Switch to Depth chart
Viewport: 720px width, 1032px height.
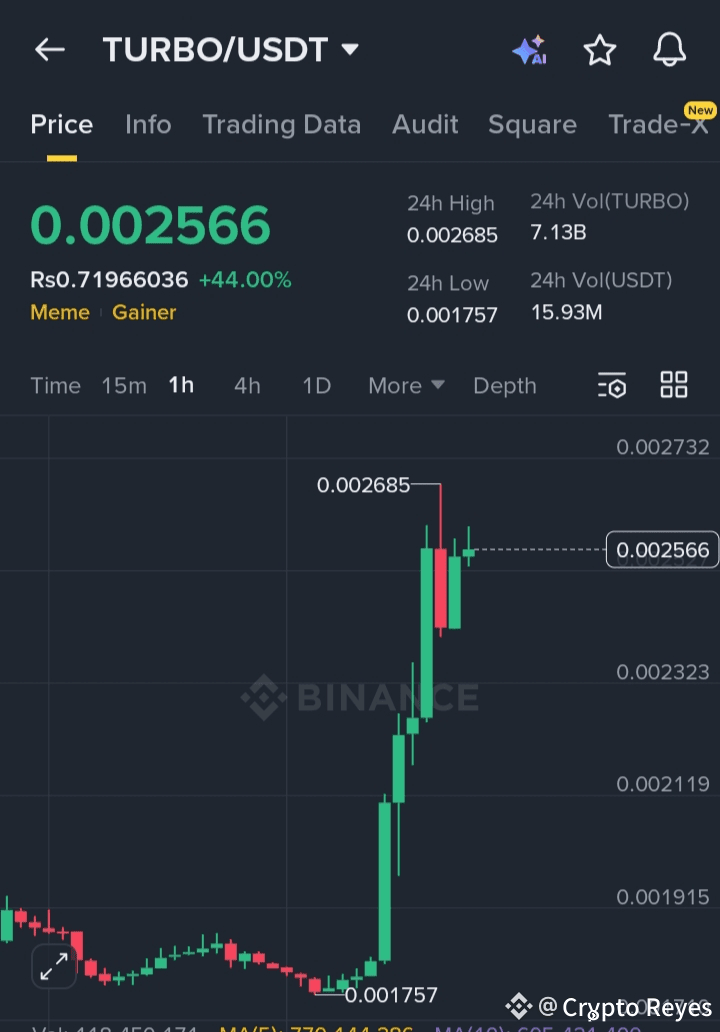(504, 386)
